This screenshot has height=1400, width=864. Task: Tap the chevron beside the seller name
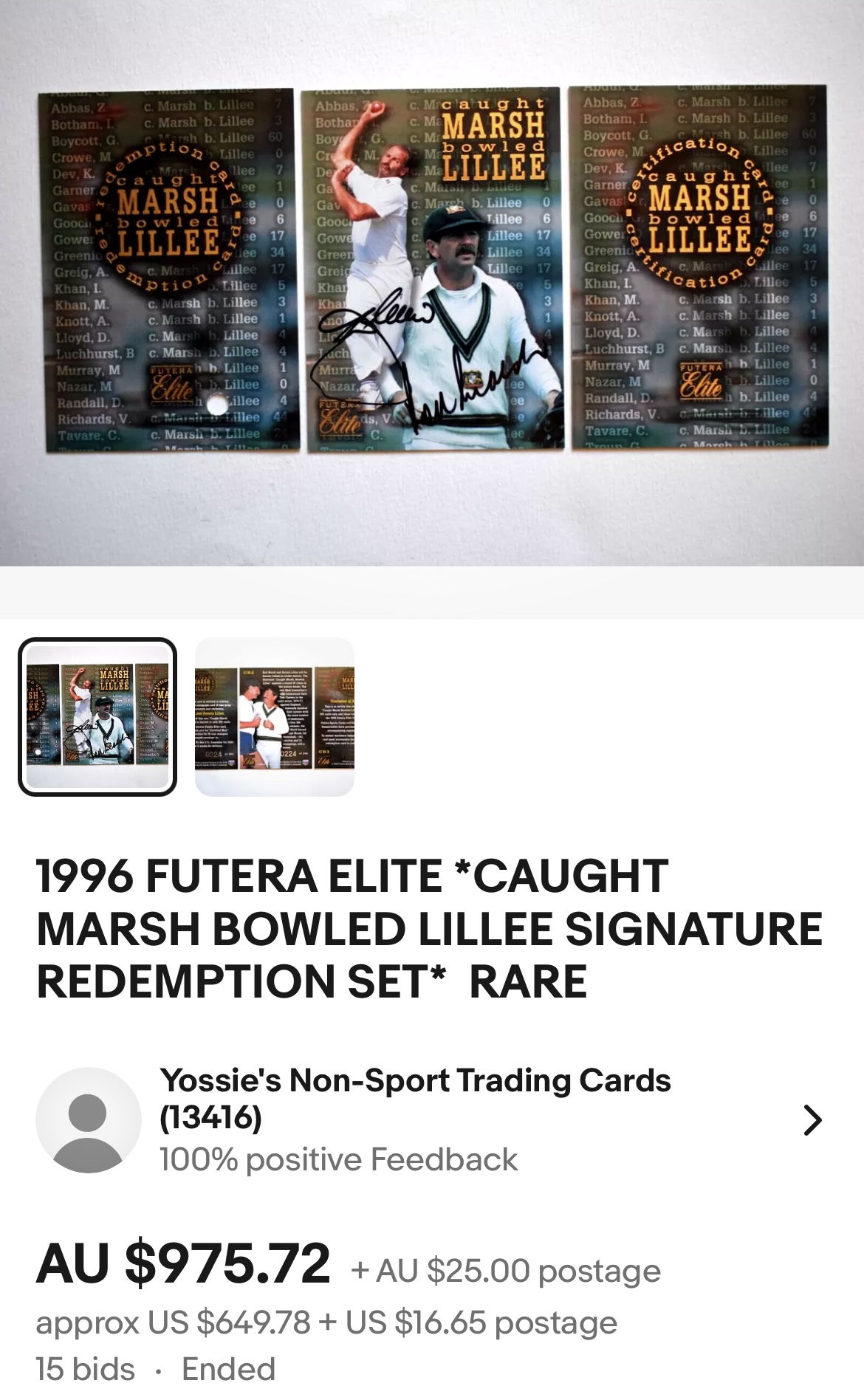[x=812, y=1120]
